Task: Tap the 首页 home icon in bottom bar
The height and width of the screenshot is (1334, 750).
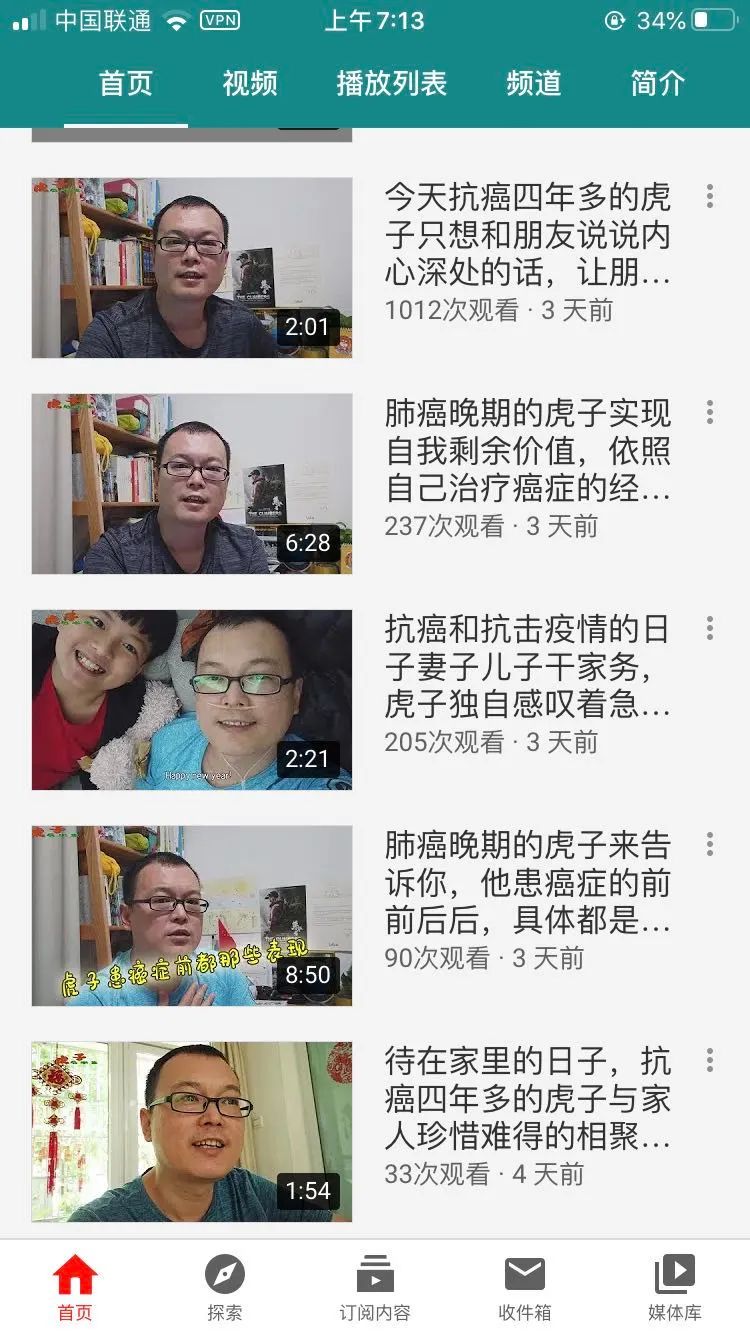Action: coord(75,1287)
